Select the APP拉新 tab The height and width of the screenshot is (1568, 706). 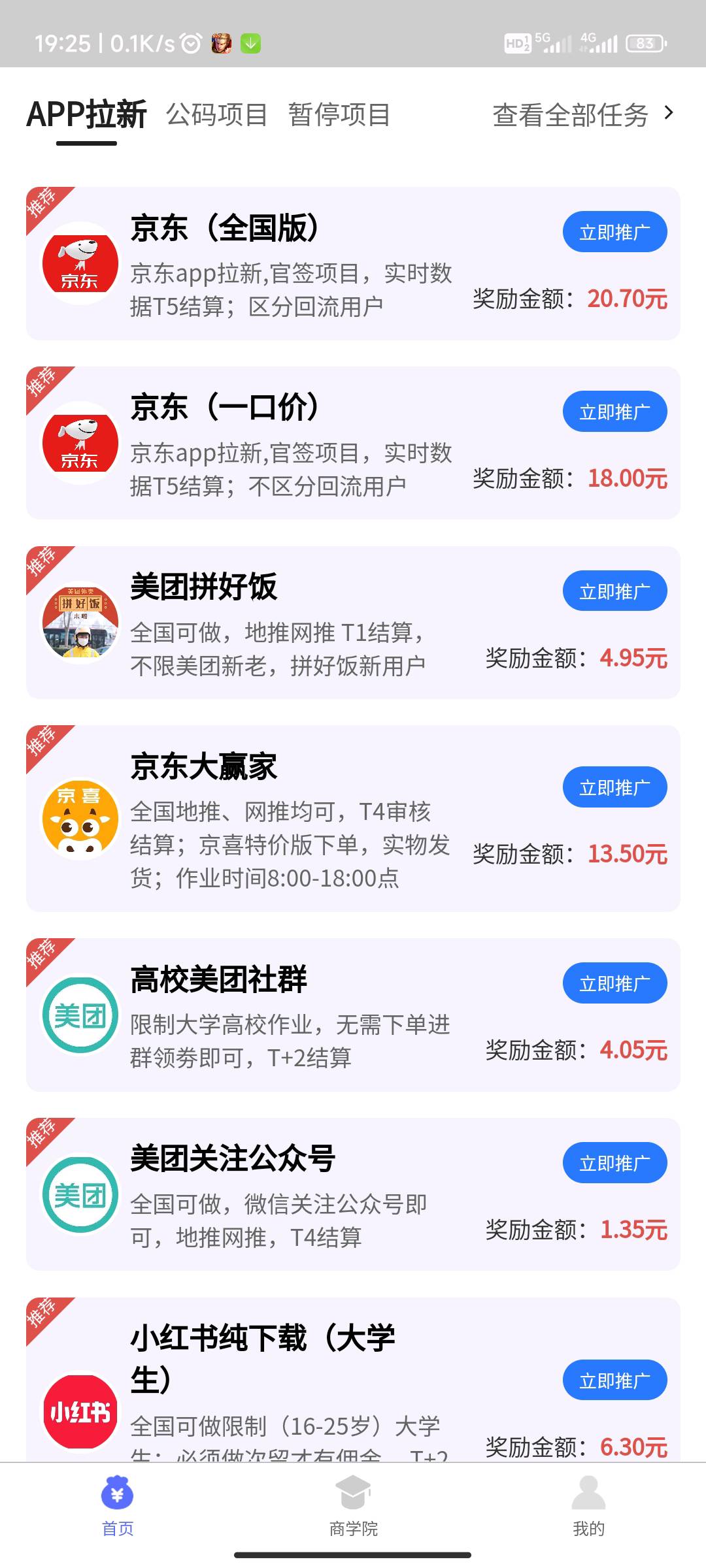[86, 115]
